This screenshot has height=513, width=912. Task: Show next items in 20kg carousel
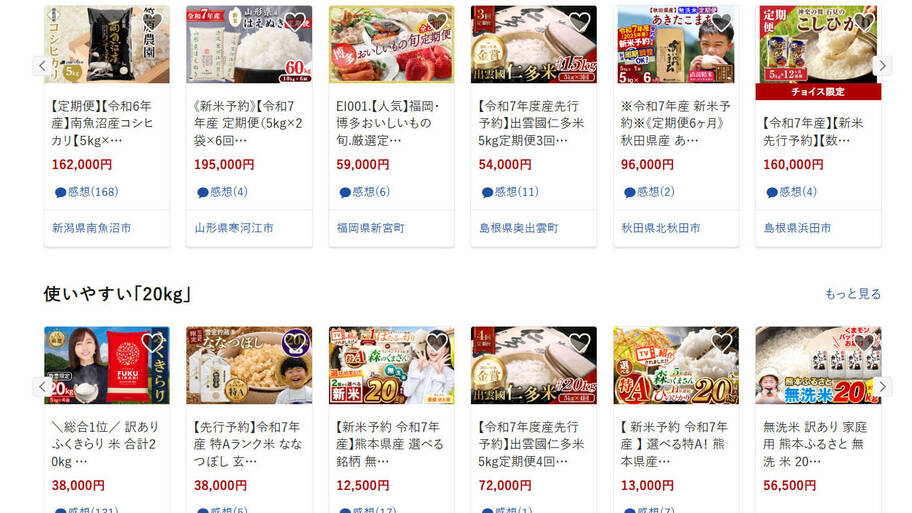882,387
